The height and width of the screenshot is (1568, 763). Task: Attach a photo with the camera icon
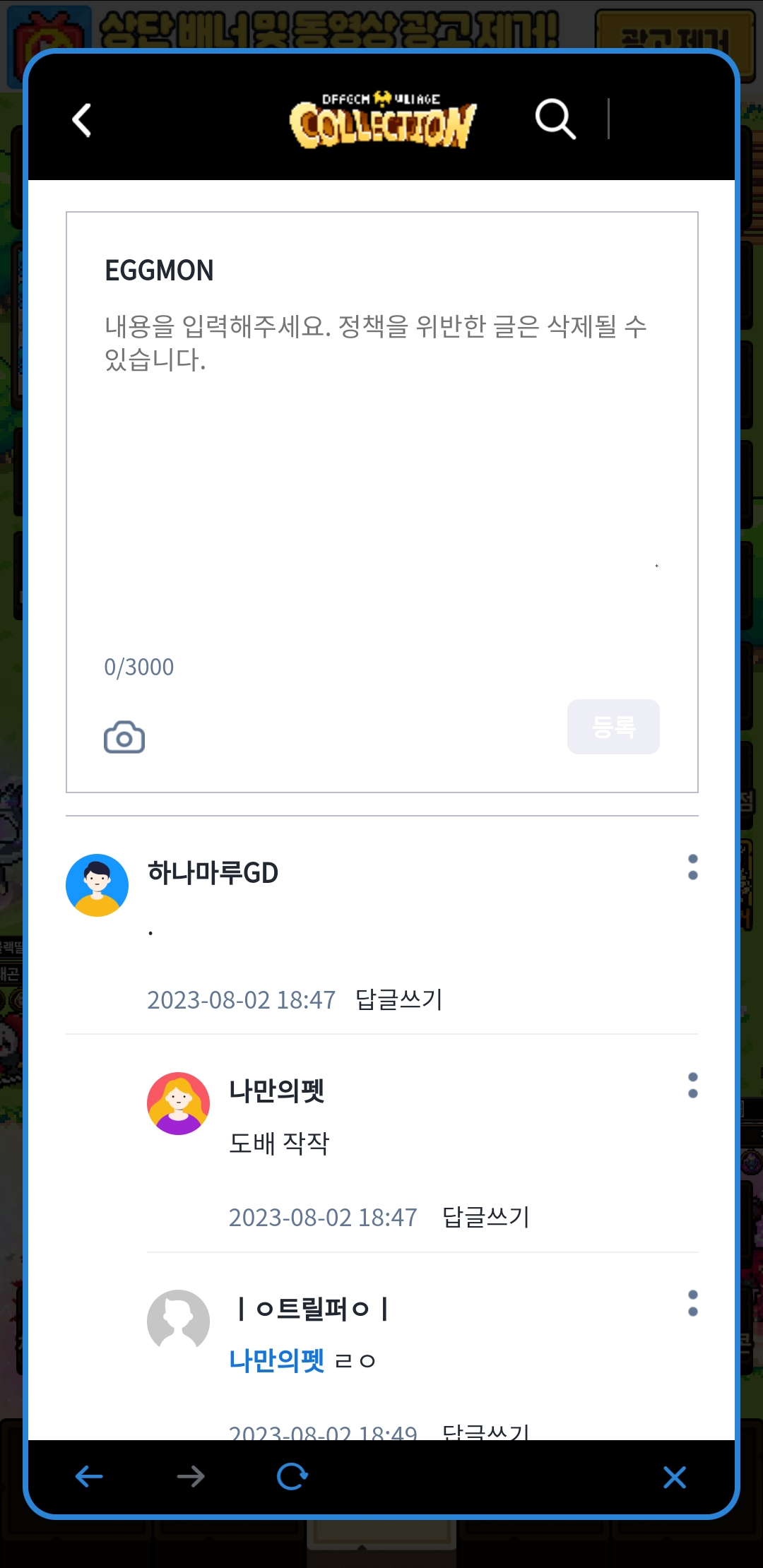point(124,737)
